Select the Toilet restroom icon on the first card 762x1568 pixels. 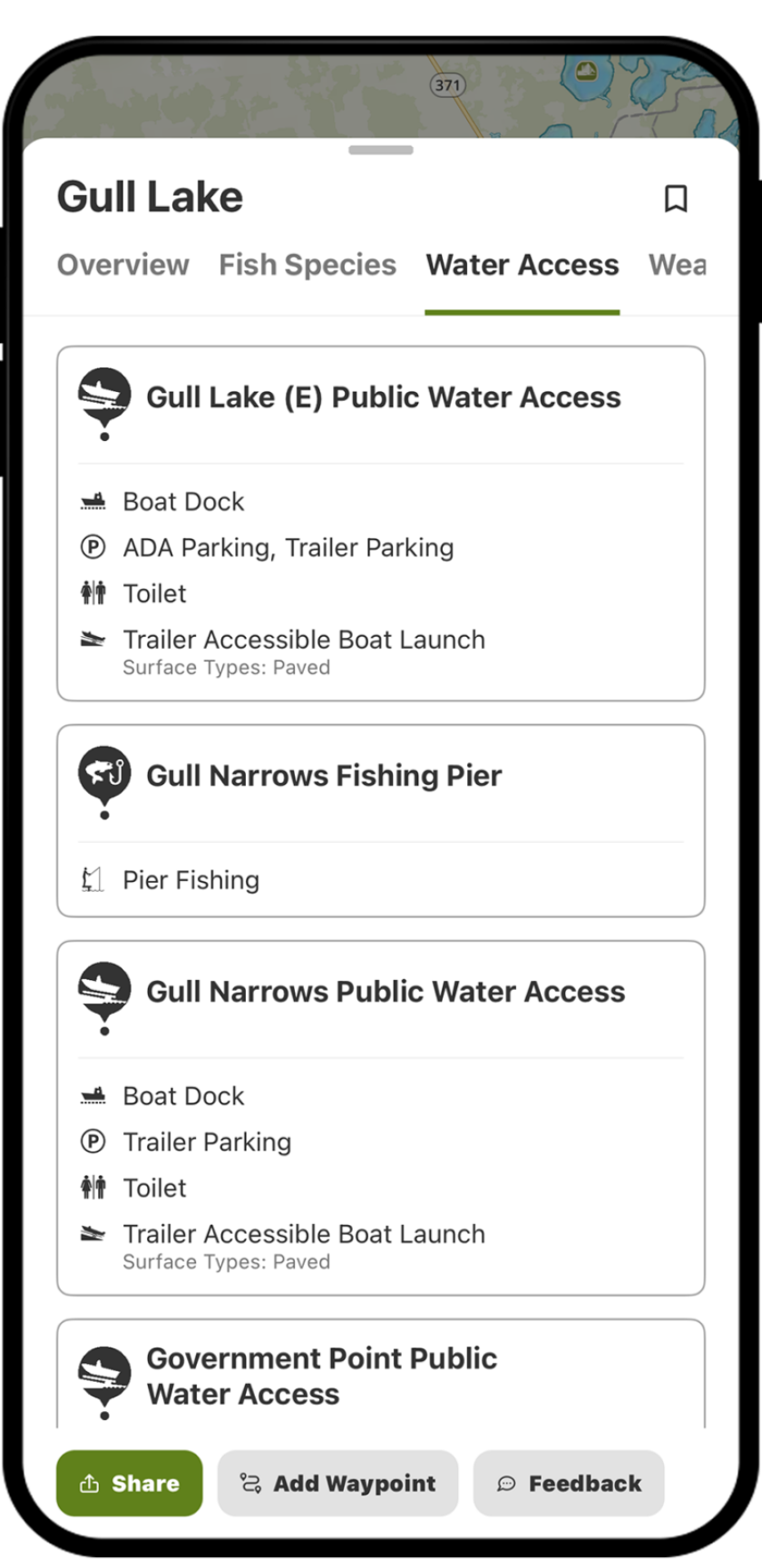[92, 593]
